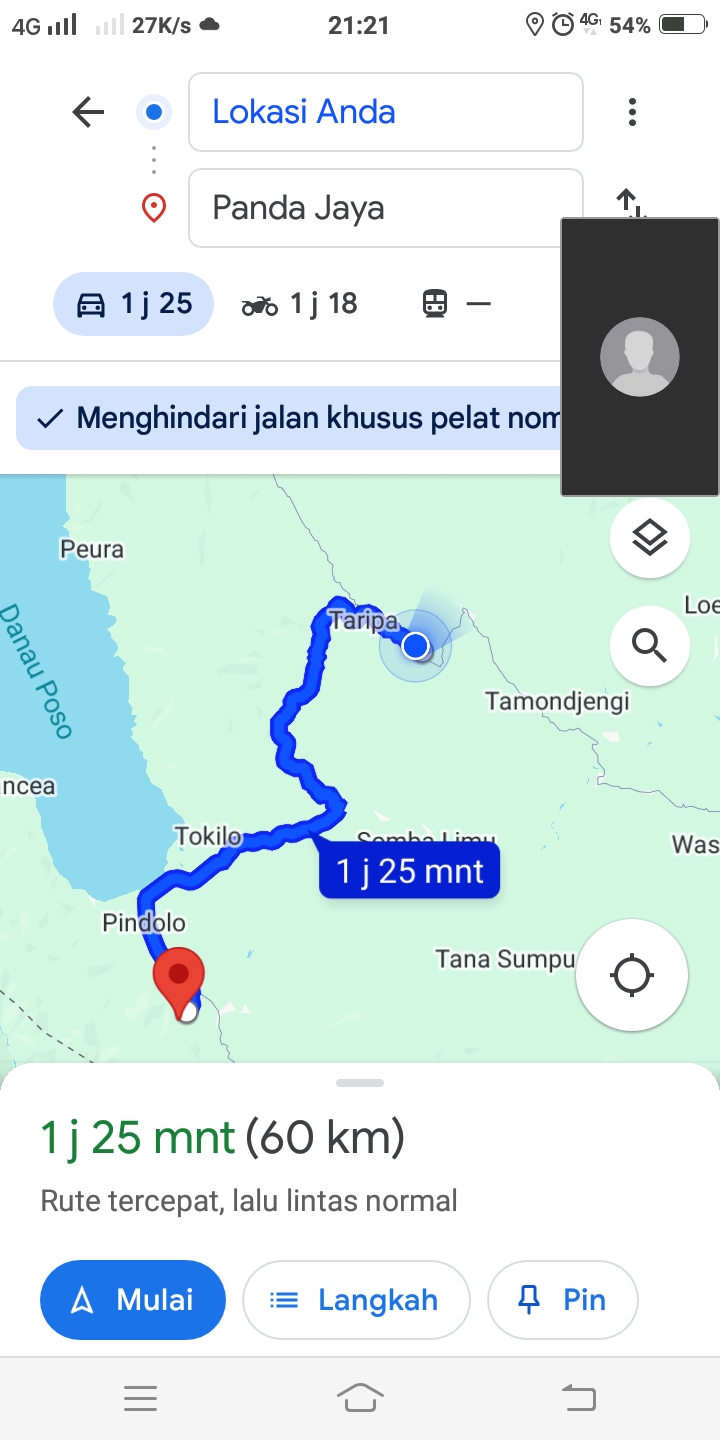Tap the 1 j 25 mnt route label
The height and width of the screenshot is (1440, 720).
point(409,871)
